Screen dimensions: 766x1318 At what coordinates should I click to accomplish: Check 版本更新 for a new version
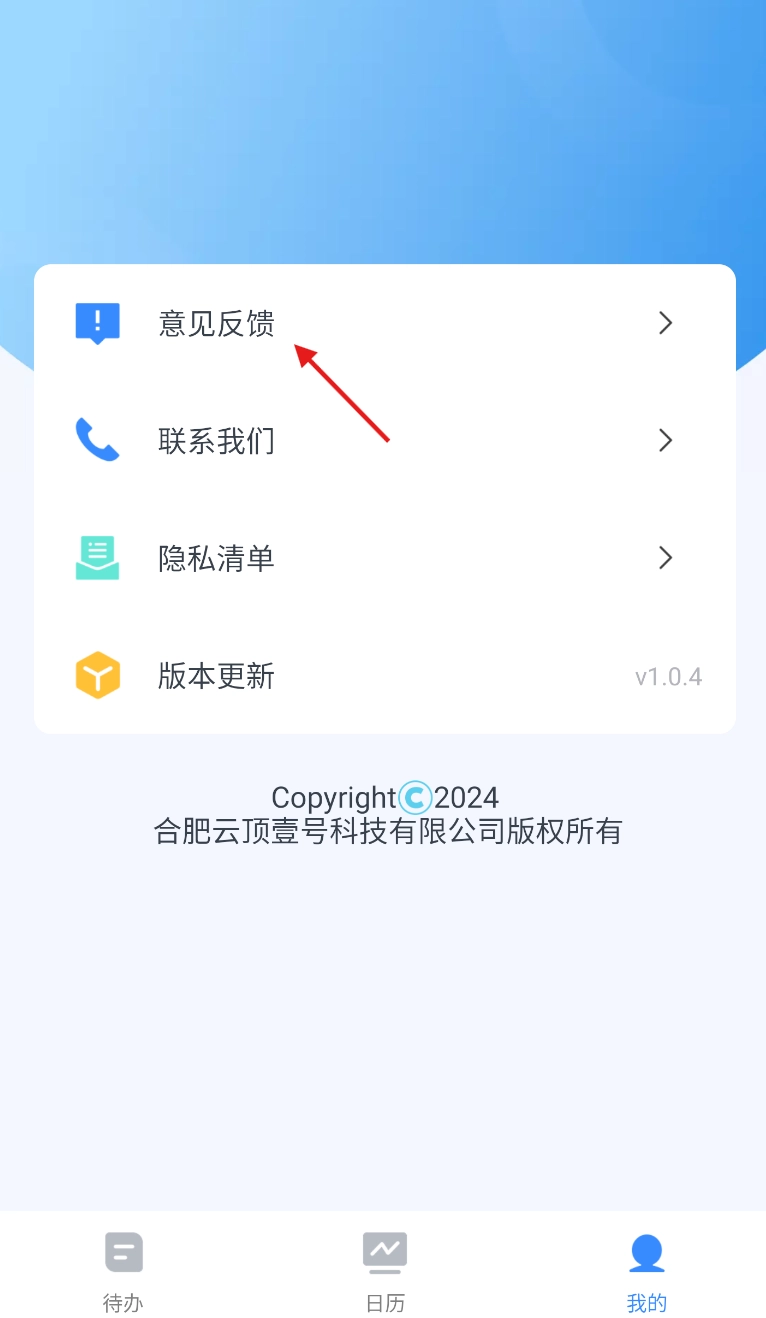384,676
